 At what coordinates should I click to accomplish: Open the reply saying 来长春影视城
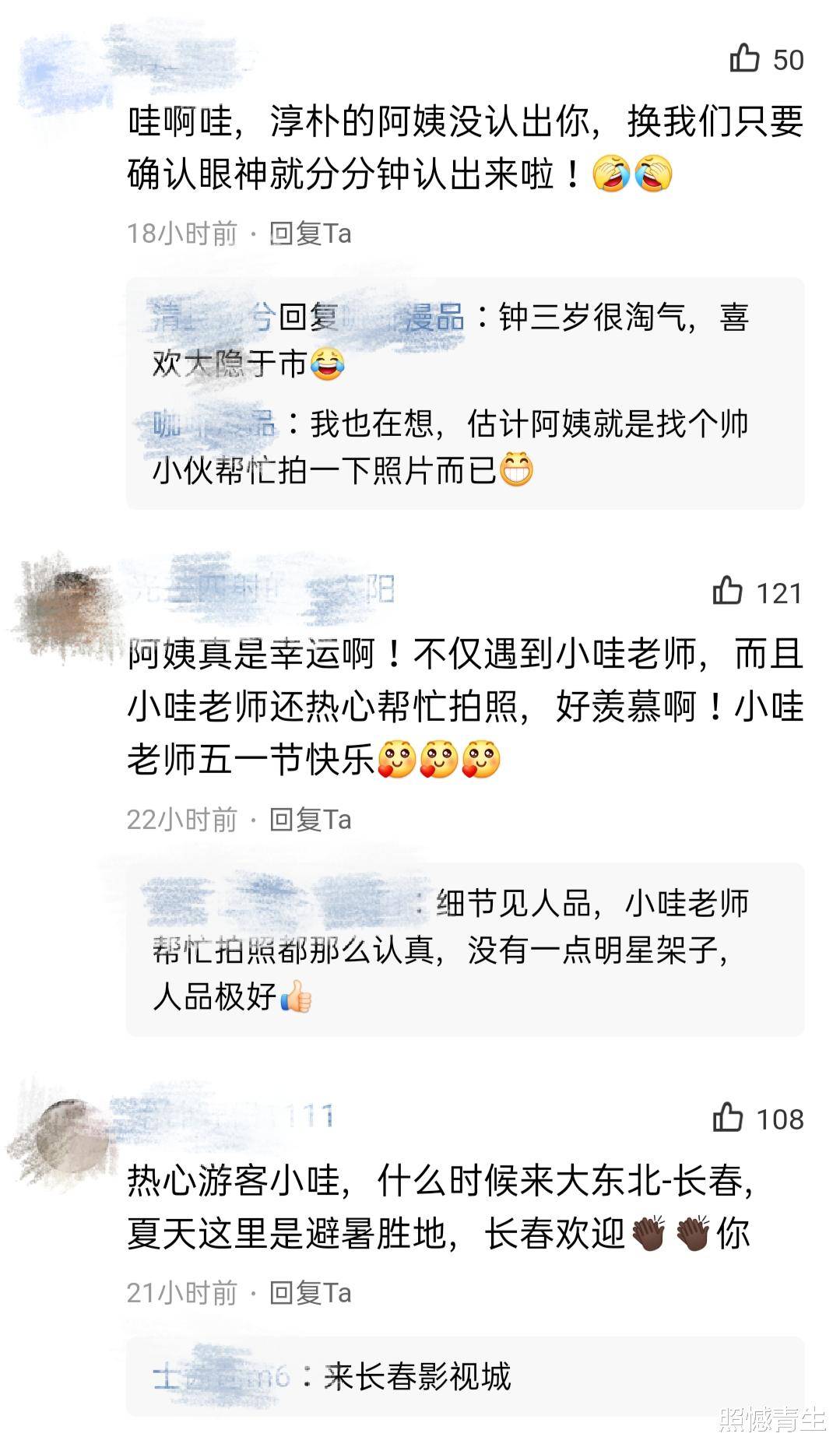[x=417, y=1376]
